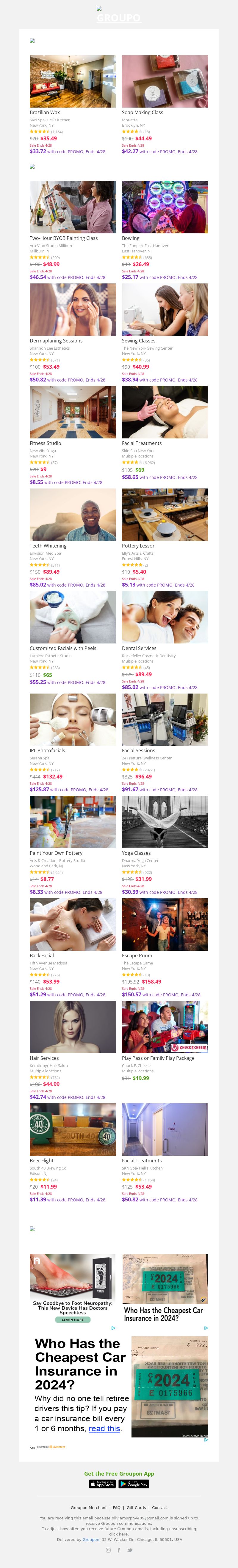Open the Pottery Lesson deal
Screen dimensions: 238x1568
coord(165,514)
